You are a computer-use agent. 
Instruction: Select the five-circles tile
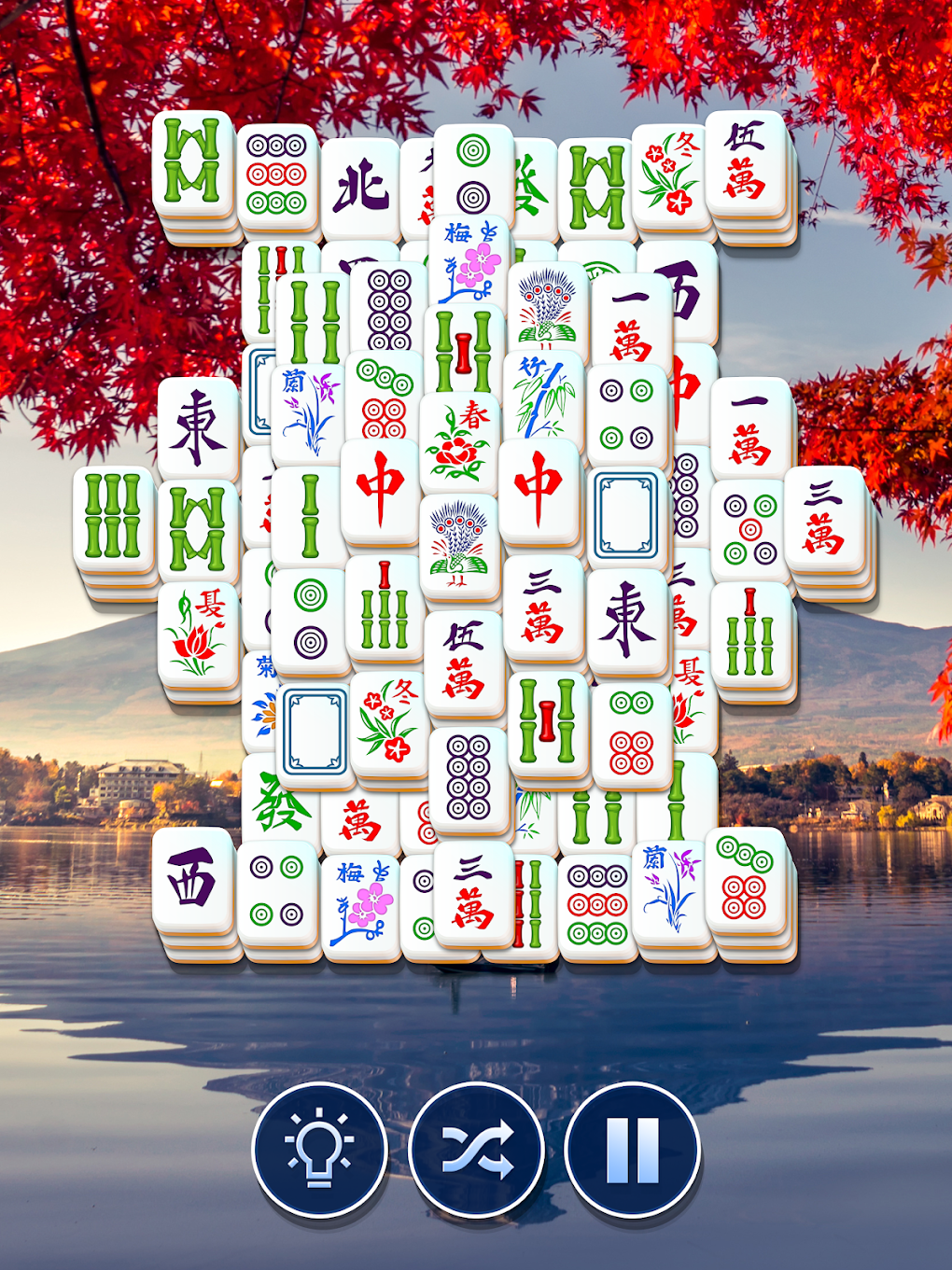point(750,527)
